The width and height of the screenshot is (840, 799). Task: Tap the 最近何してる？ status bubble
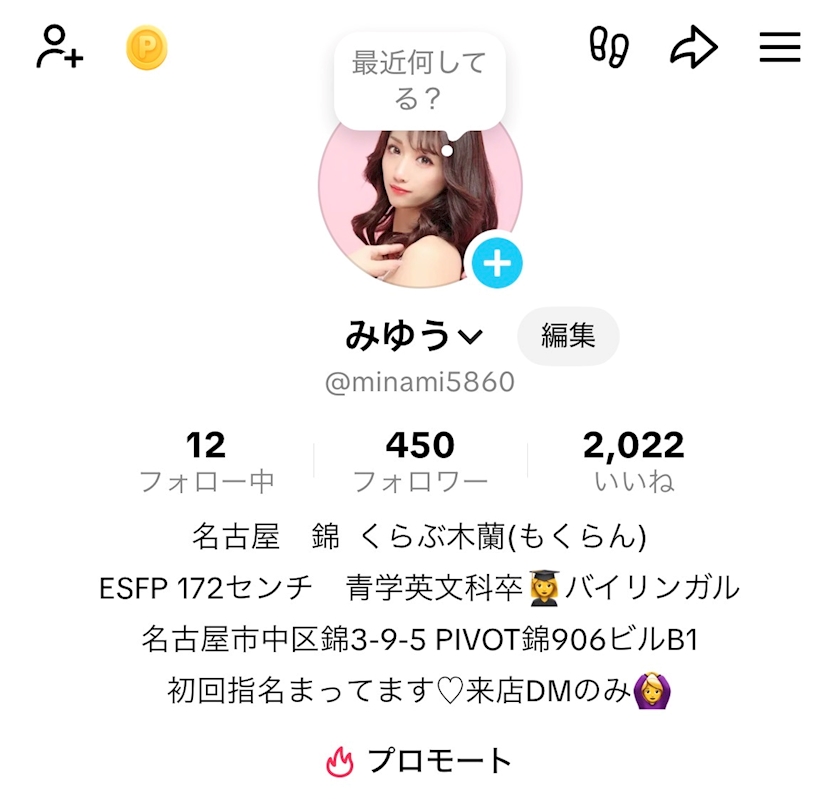419,81
